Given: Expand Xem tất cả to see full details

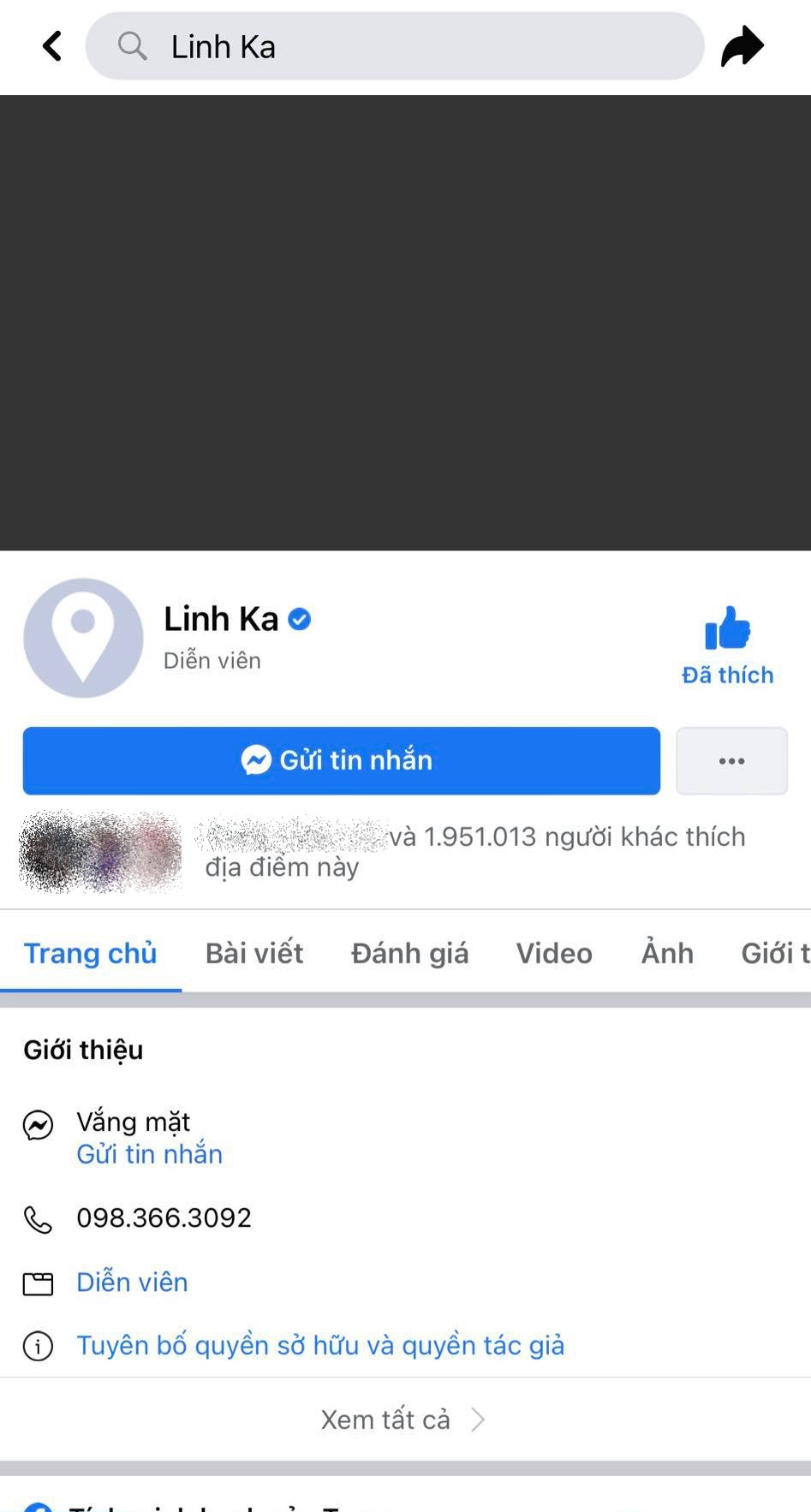Looking at the screenshot, I should (x=403, y=1419).
